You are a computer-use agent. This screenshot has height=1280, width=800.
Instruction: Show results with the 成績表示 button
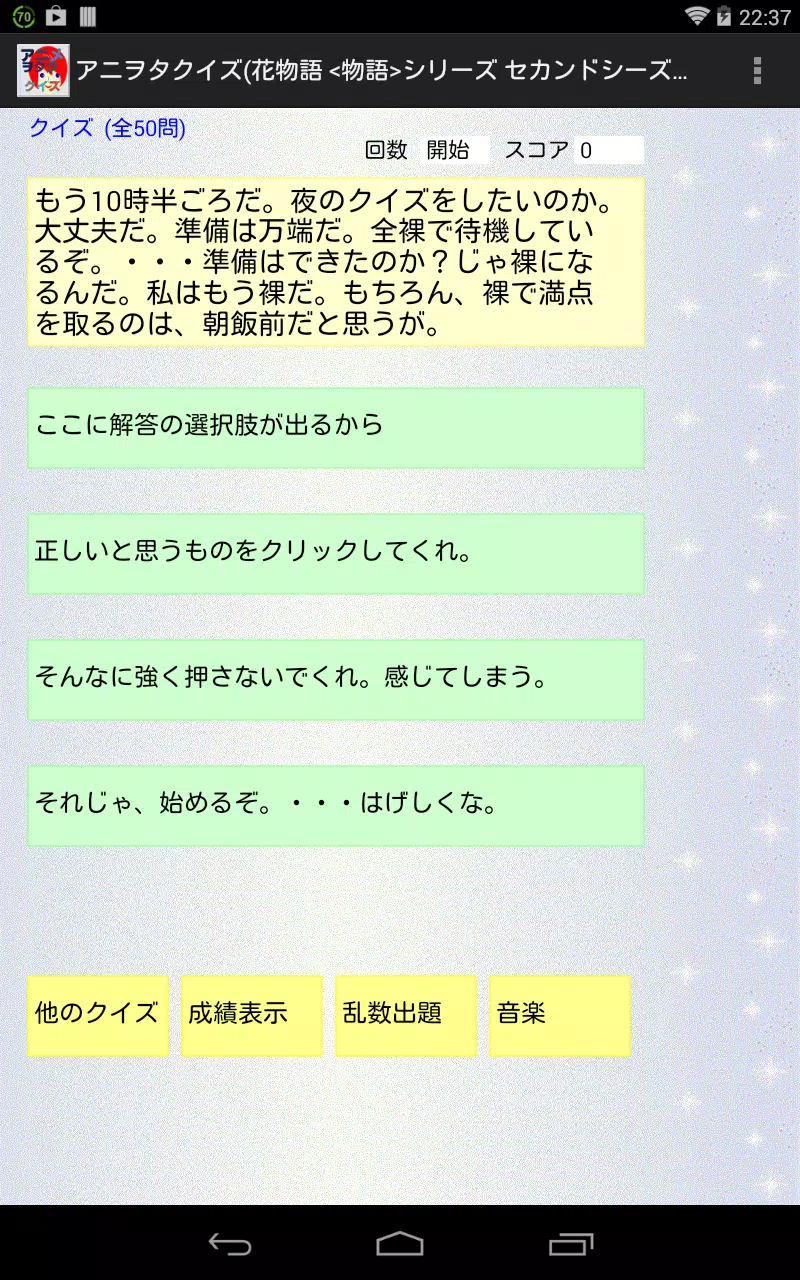coord(251,1015)
